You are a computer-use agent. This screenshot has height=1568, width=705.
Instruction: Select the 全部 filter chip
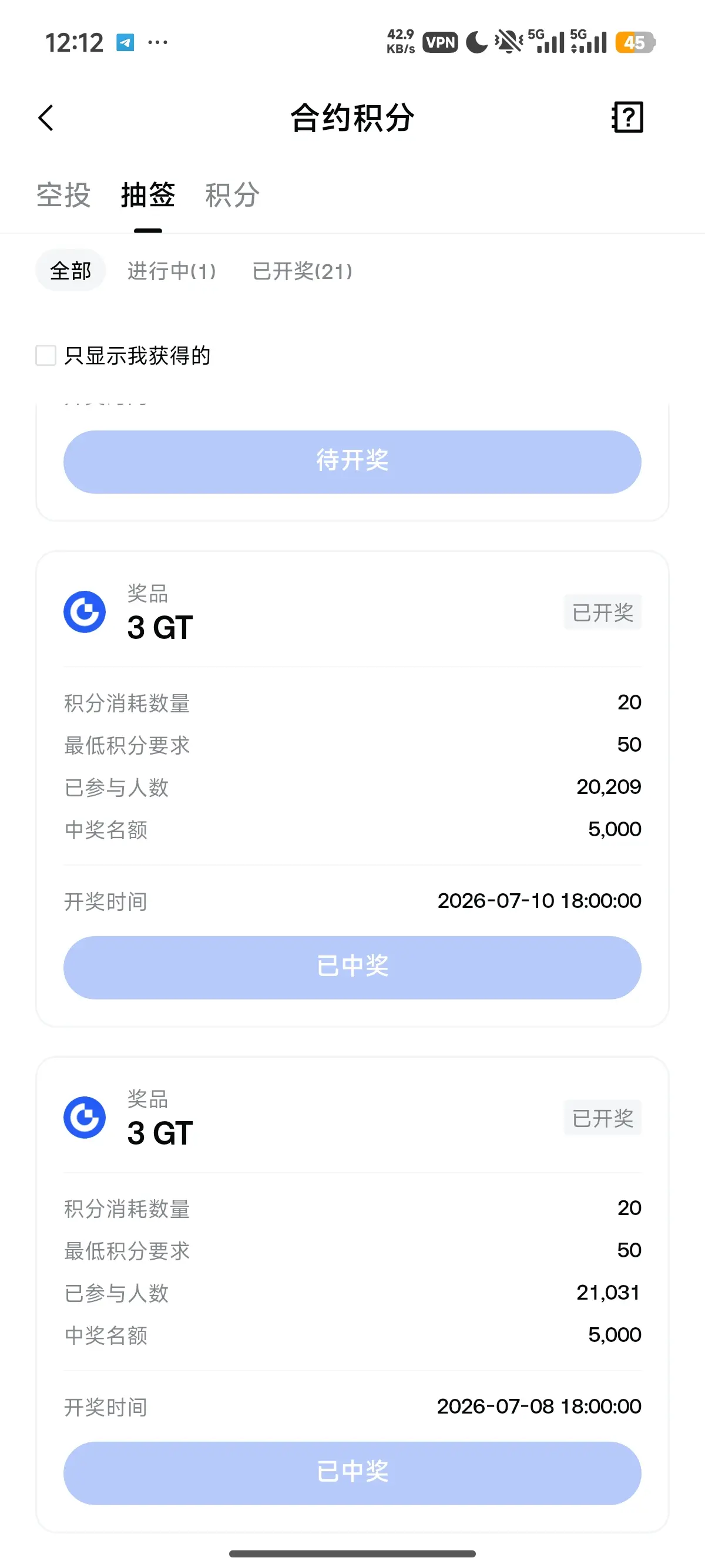pos(70,270)
